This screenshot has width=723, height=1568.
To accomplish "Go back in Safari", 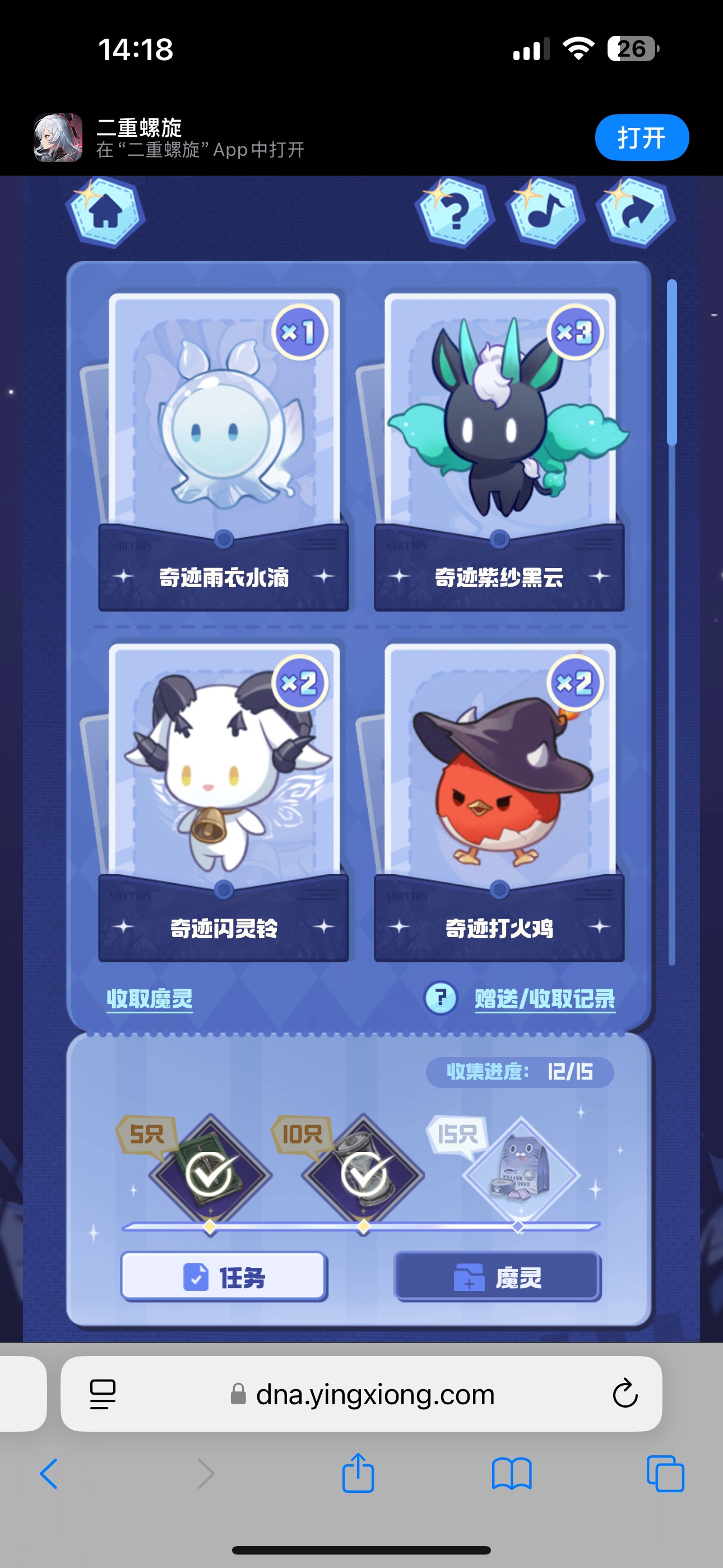I will pyautogui.click(x=49, y=1474).
